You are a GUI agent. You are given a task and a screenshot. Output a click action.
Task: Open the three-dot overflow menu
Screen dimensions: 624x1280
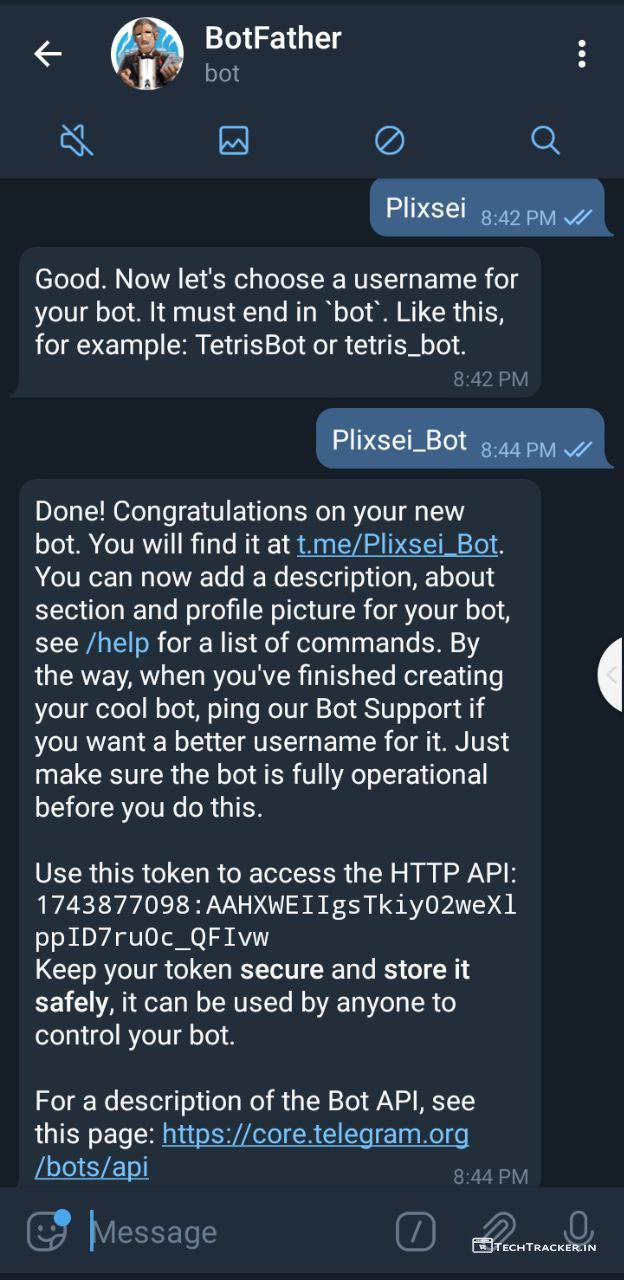point(581,54)
